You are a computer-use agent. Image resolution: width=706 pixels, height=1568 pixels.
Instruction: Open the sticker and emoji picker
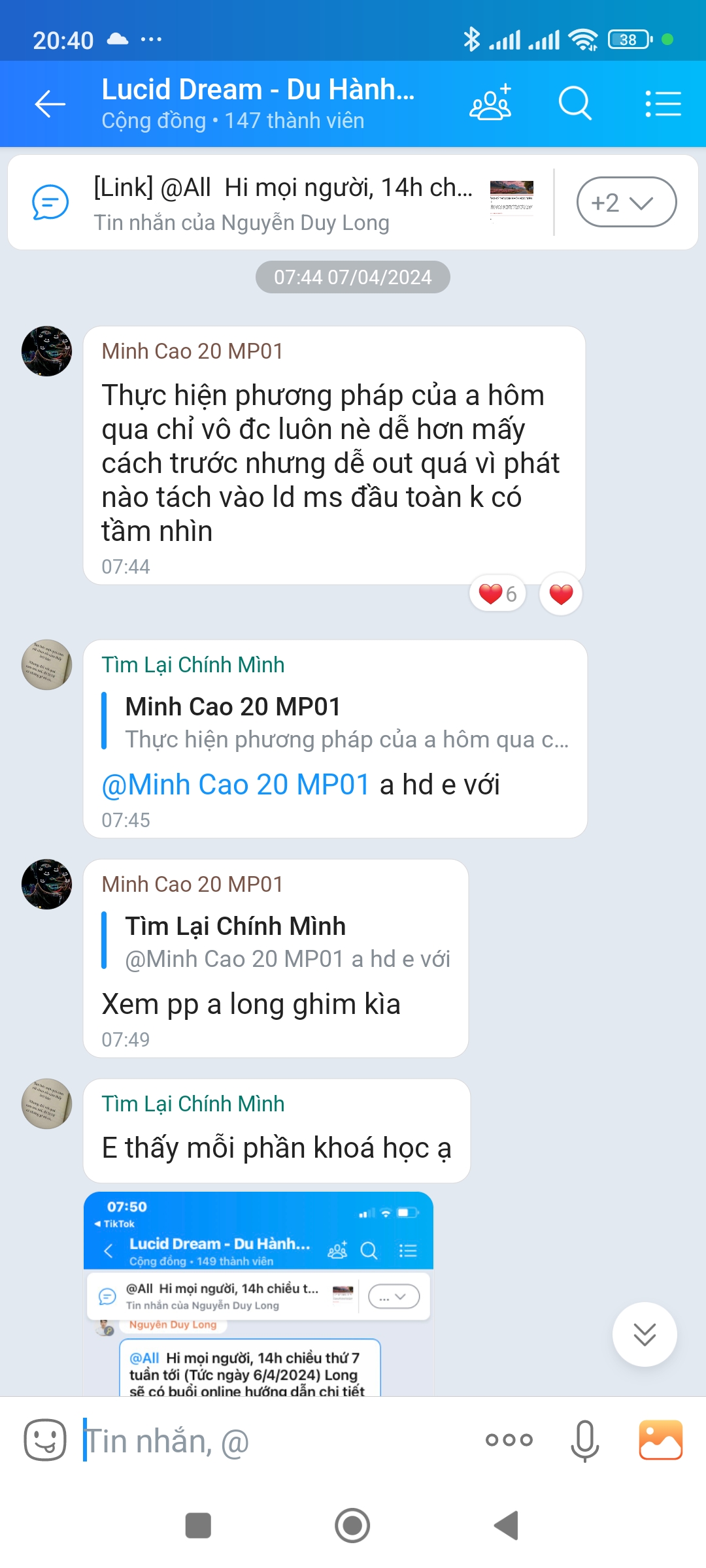click(45, 1440)
